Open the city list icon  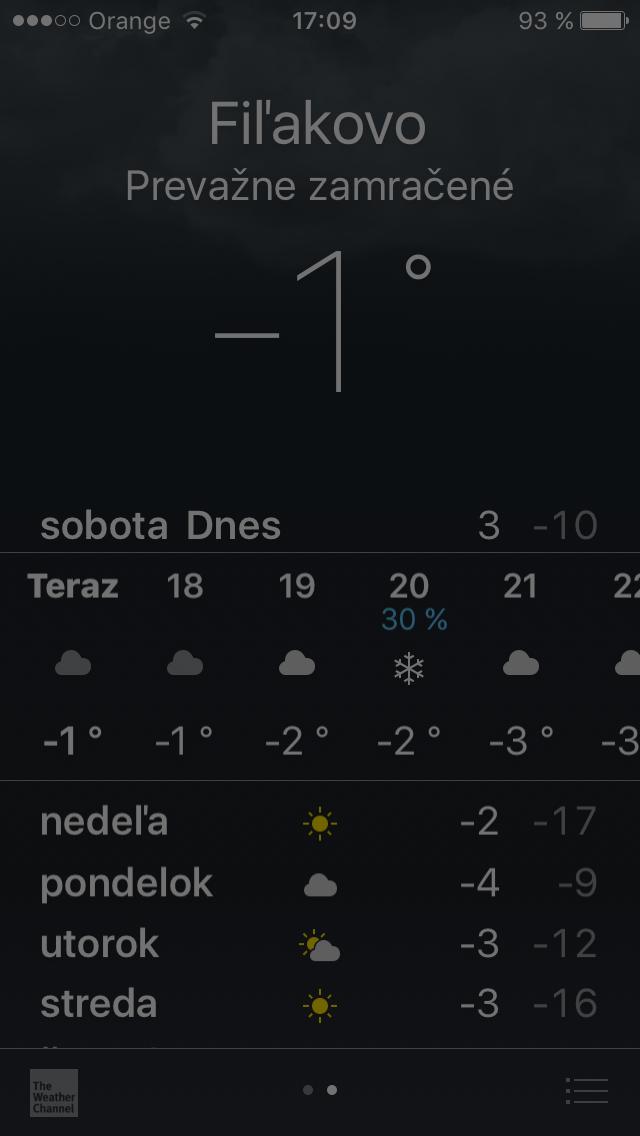click(587, 1091)
